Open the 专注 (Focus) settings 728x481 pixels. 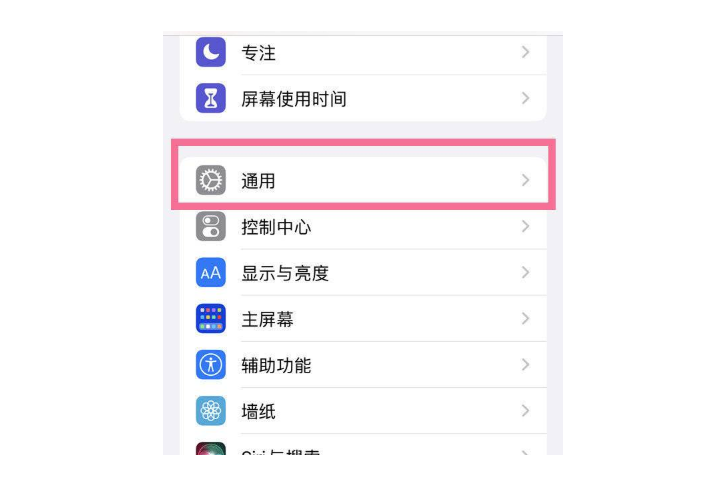coord(362,52)
